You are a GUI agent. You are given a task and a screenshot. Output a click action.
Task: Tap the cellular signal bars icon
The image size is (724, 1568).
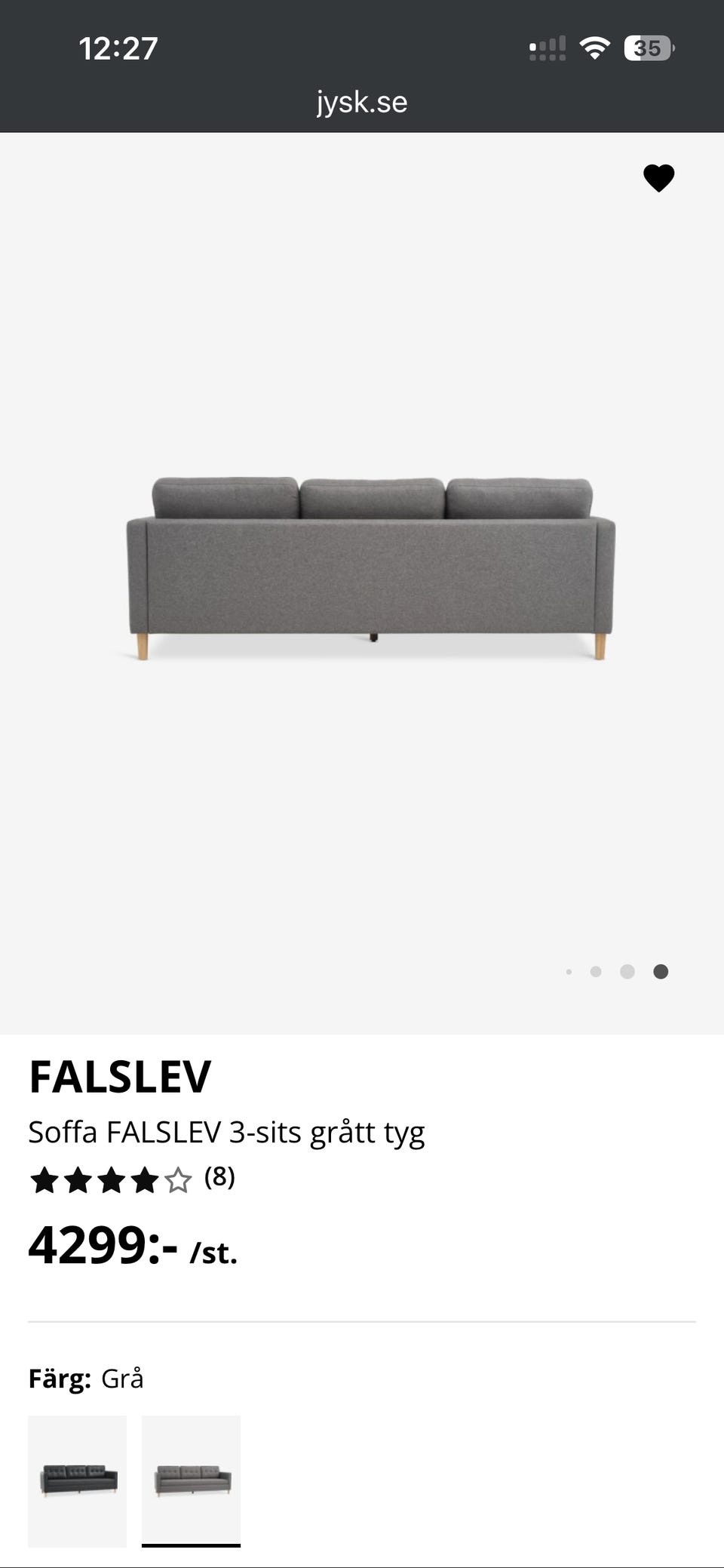pyautogui.click(x=548, y=48)
